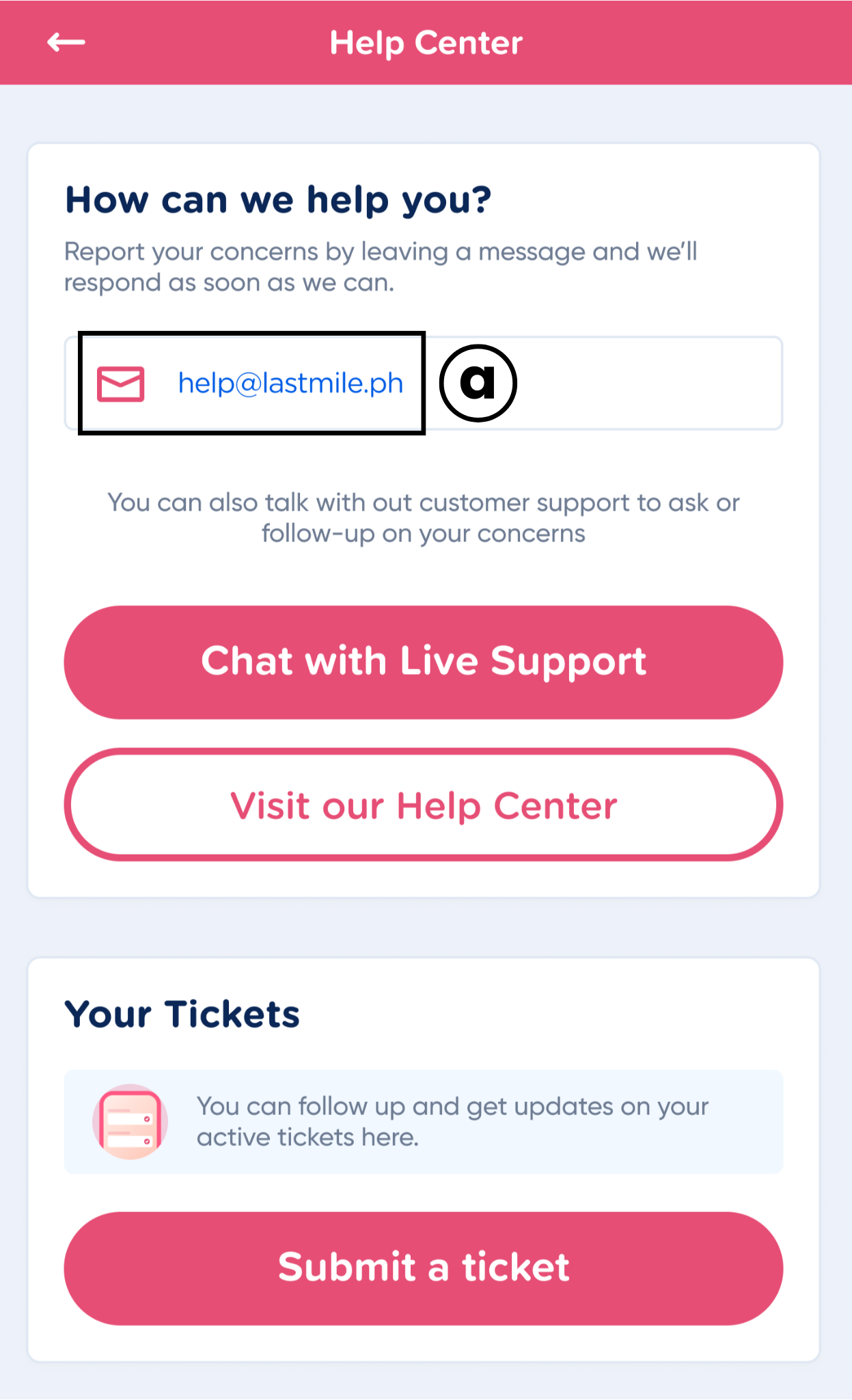Tap the help@lastmile.ph email link
852x1400 pixels.
click(x=290, y=383)
